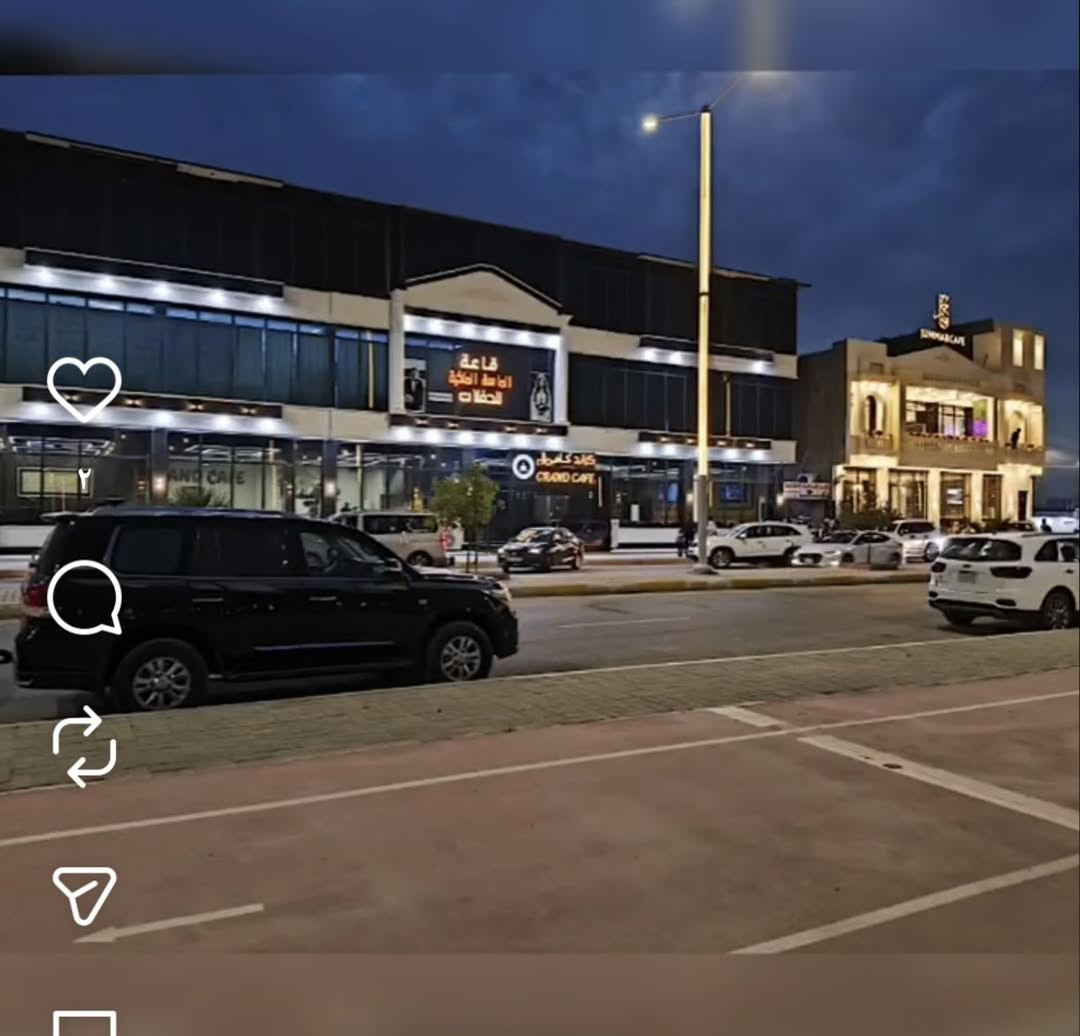Like this reel with the heart icon

click(x=84, y=389)
